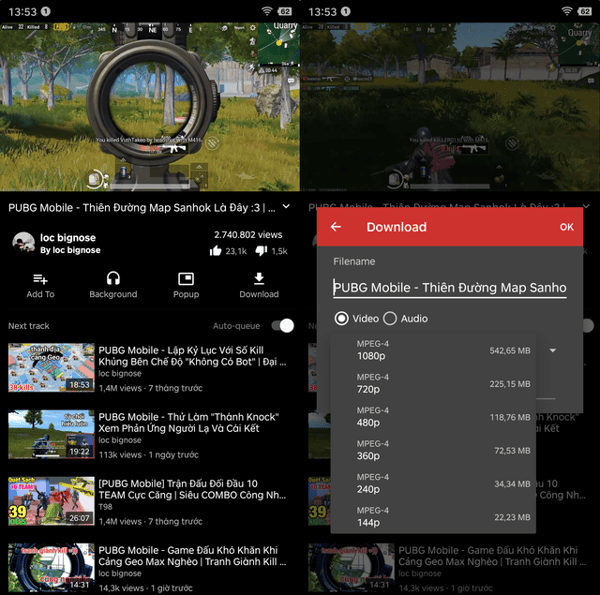The image size is (600, 595).
Task: Add video to a playlist with Add To
Action: 40,284
